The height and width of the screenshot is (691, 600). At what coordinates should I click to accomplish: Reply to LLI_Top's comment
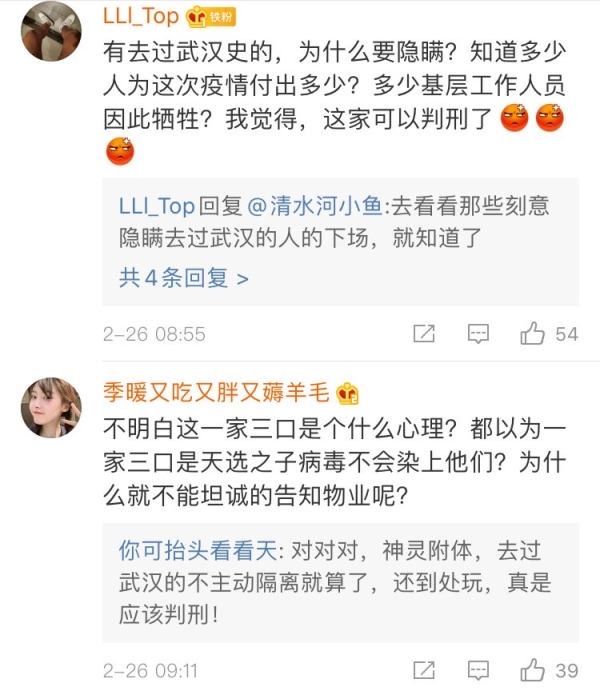pos(478,333)
